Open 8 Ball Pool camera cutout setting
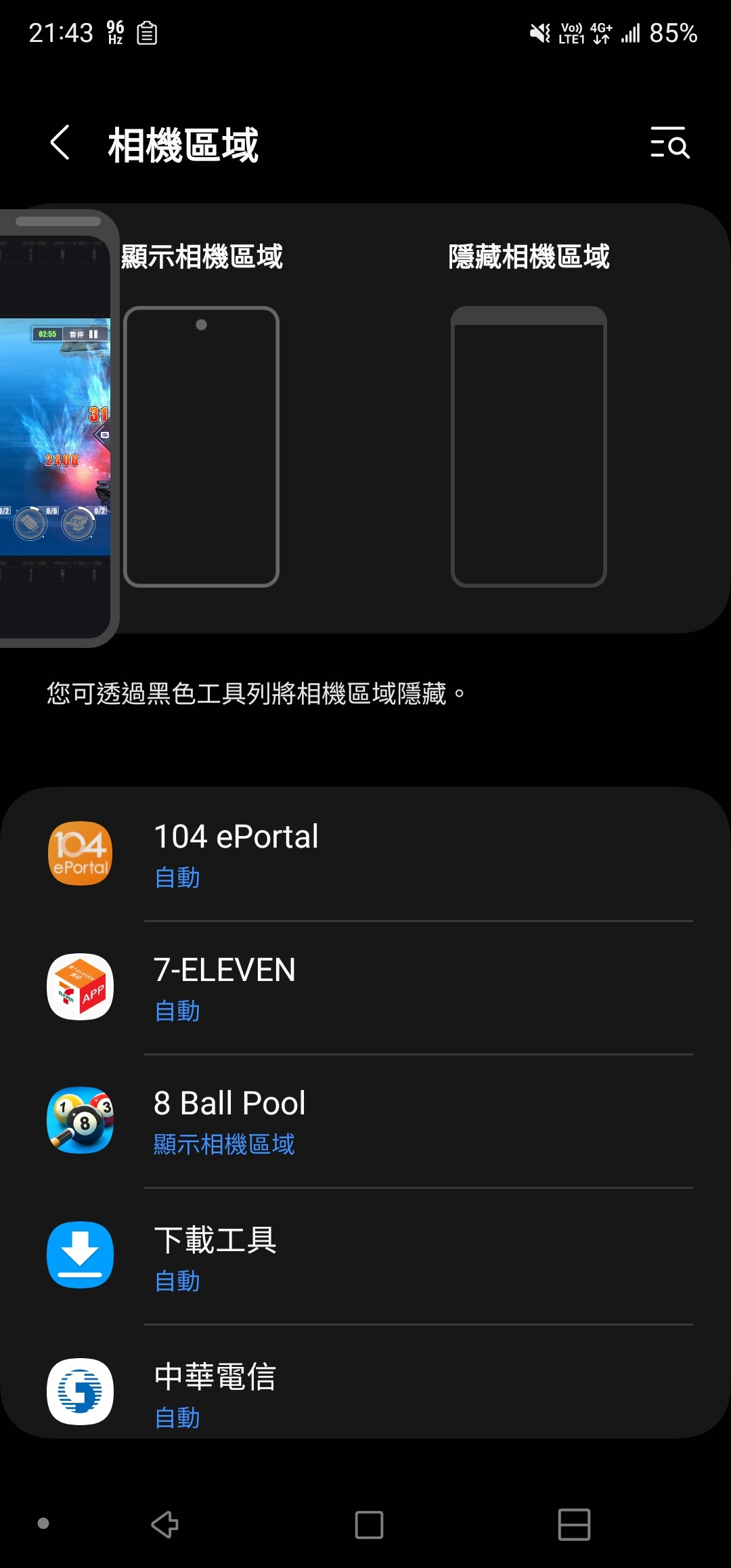The image size is (731, 1568). click(365, 1120)
